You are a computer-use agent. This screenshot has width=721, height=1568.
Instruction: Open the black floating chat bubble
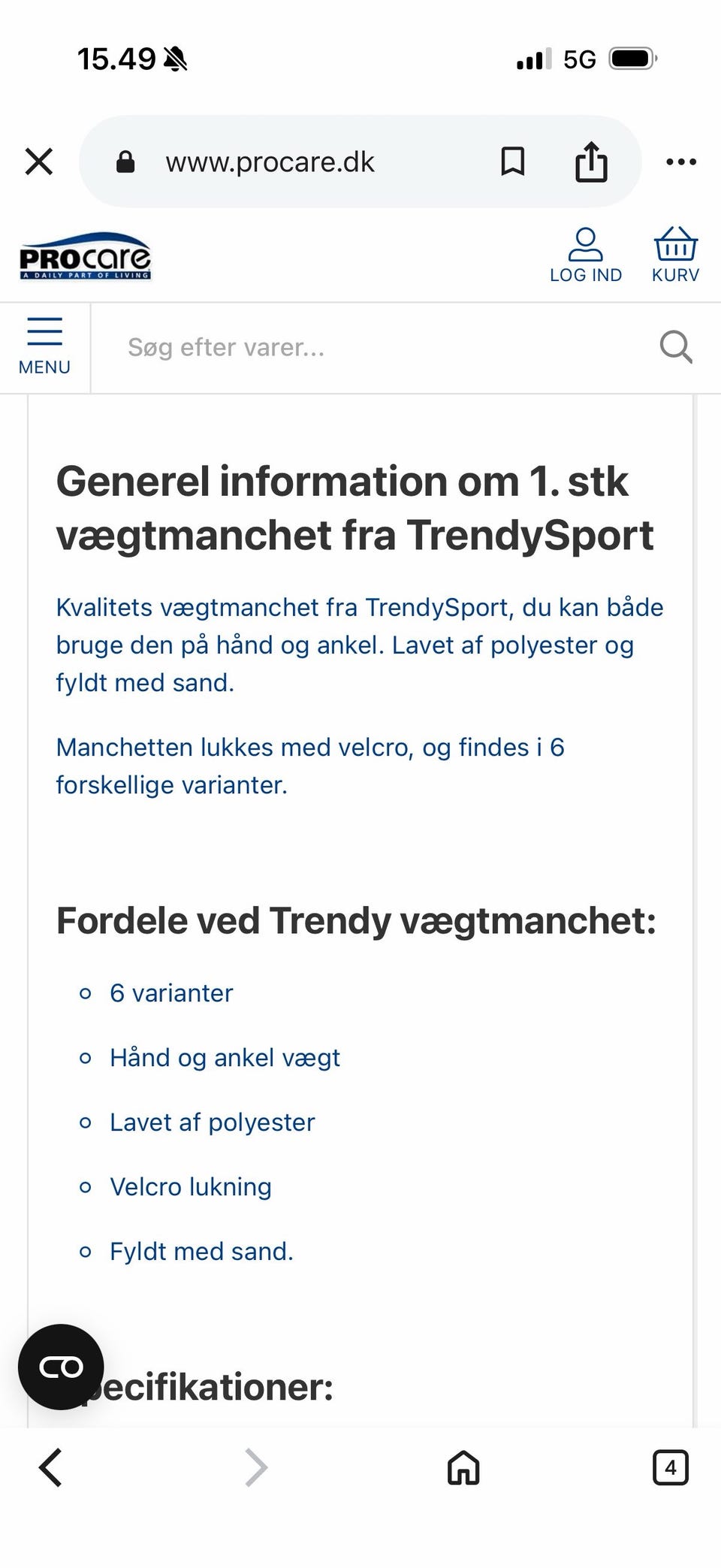click(61, 1367)
